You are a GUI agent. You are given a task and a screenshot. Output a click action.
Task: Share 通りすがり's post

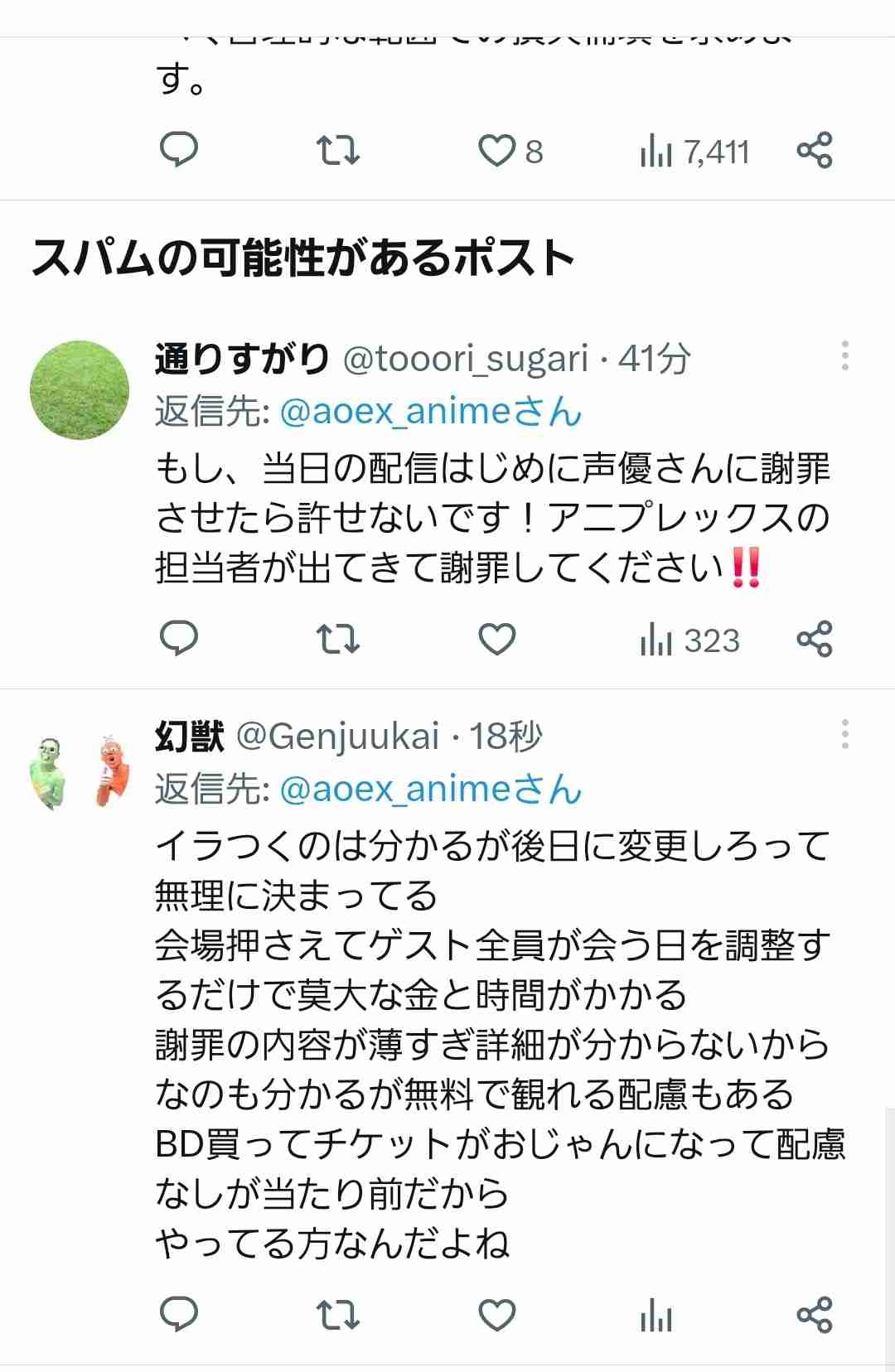click(x=814, y=639)
